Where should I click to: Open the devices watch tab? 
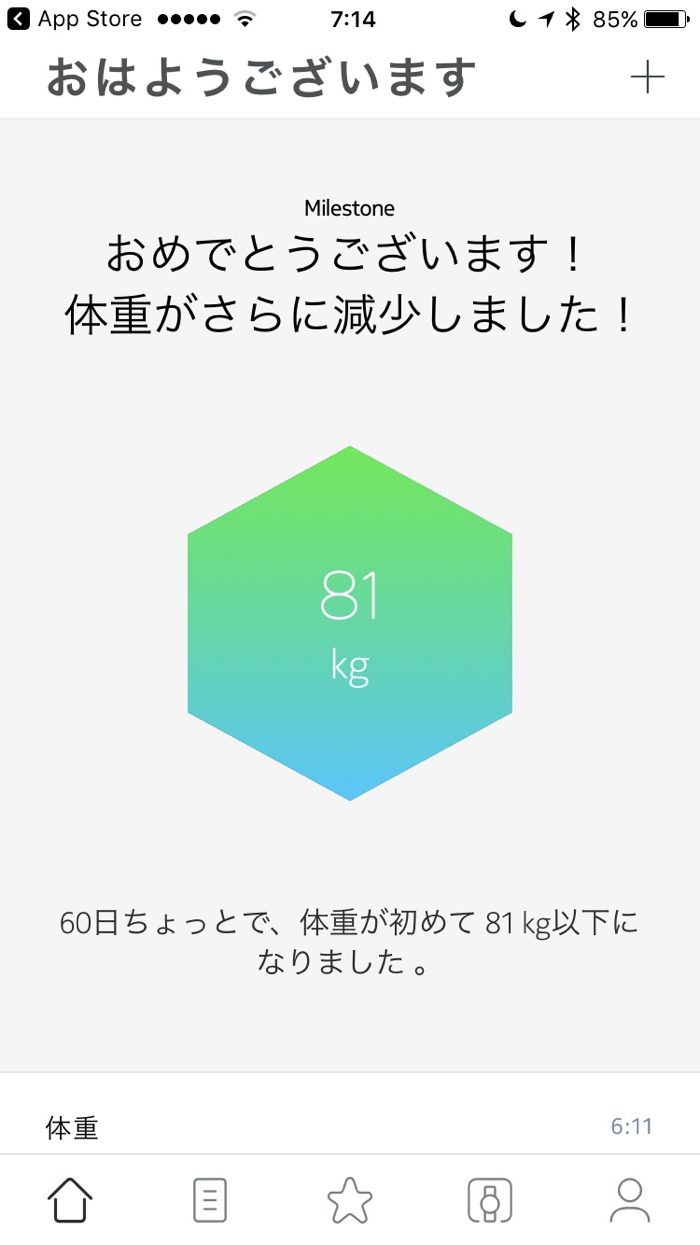pos(490,1200)
